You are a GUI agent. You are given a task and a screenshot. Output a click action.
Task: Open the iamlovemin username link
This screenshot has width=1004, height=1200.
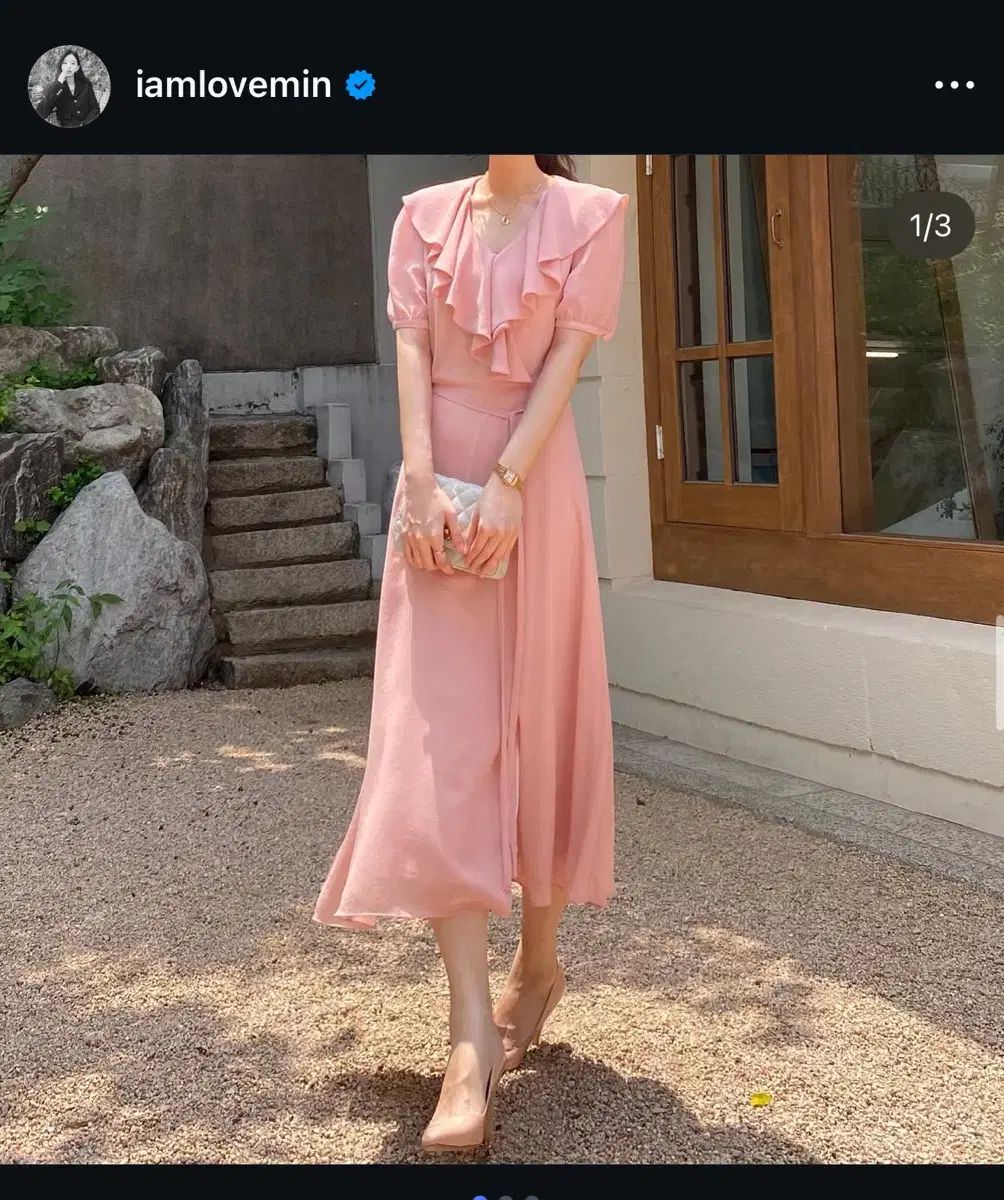pos(233,86)
